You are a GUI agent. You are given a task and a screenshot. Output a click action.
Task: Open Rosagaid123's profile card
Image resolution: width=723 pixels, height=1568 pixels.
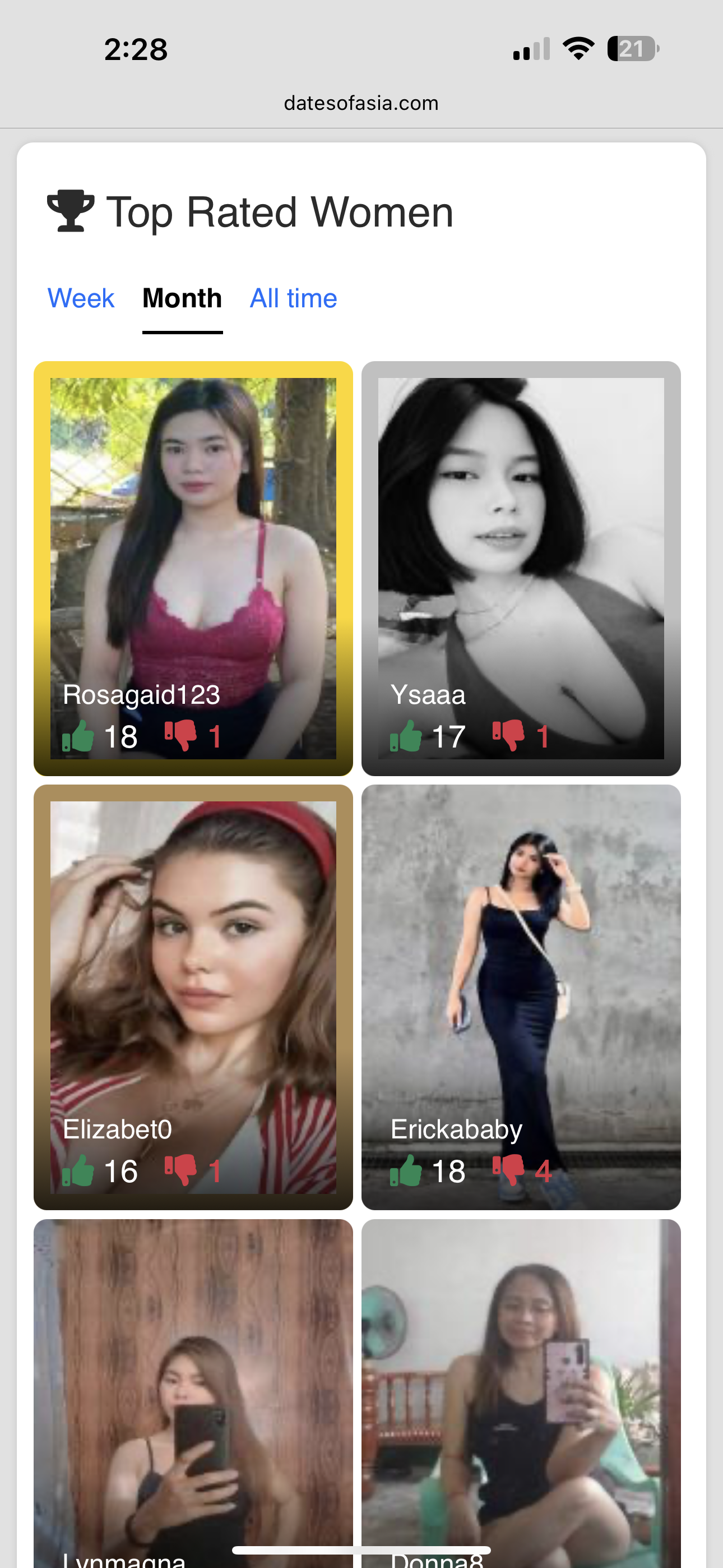tap(193, 568)
